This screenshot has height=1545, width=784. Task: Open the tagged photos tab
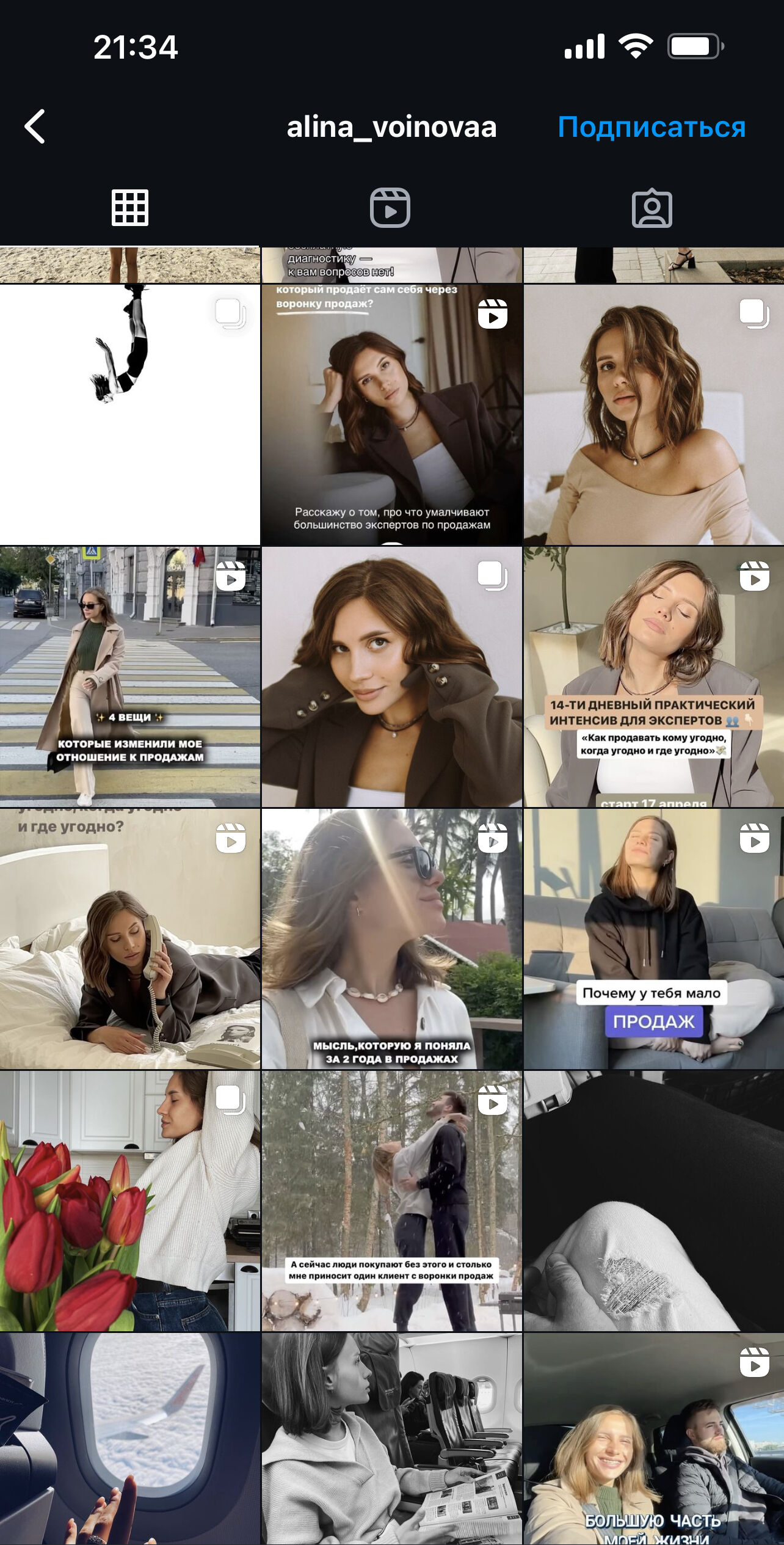pyautogui.click(x=652, y=208)
